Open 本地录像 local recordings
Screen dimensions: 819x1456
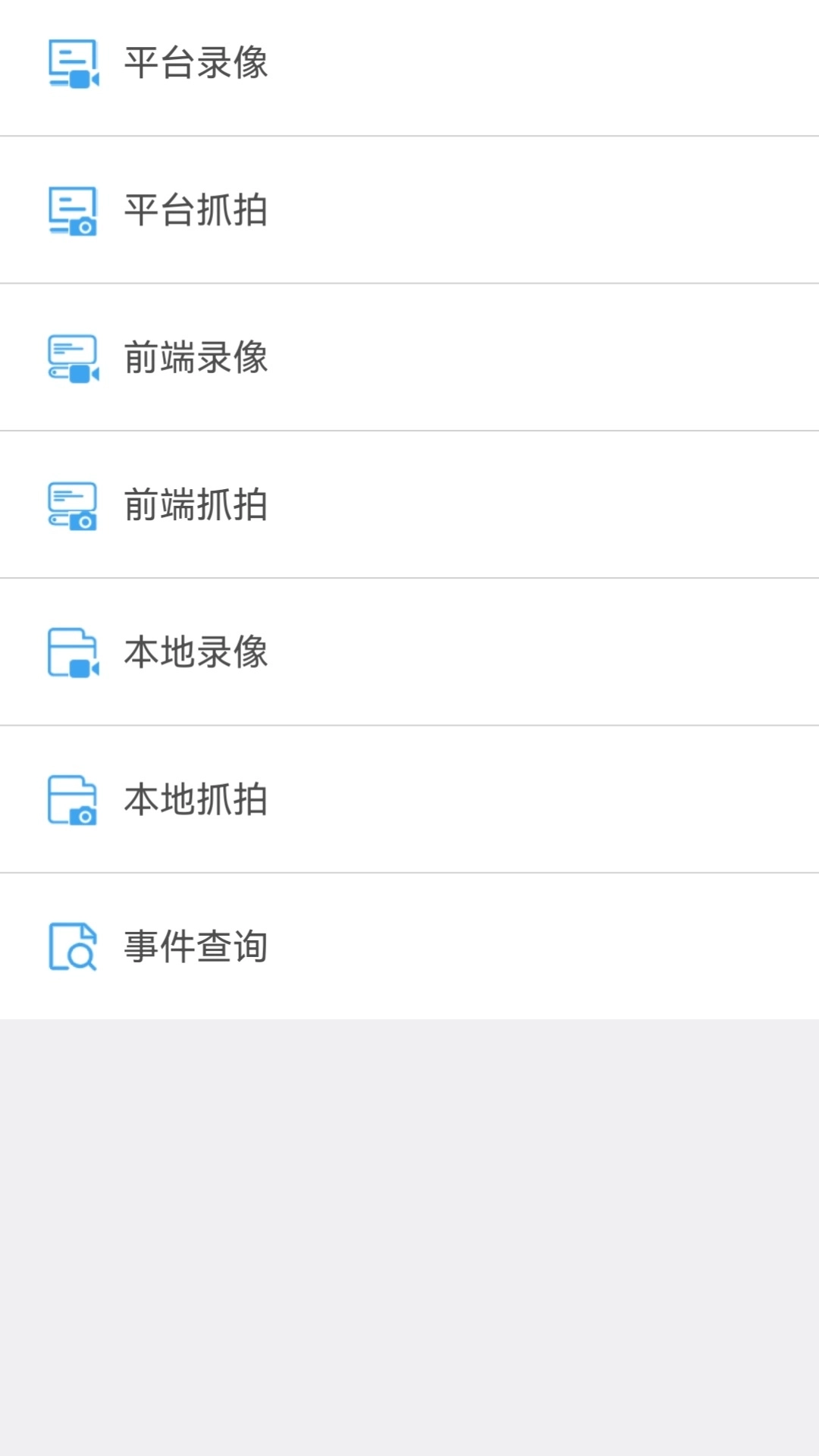[x=303, y=650]
